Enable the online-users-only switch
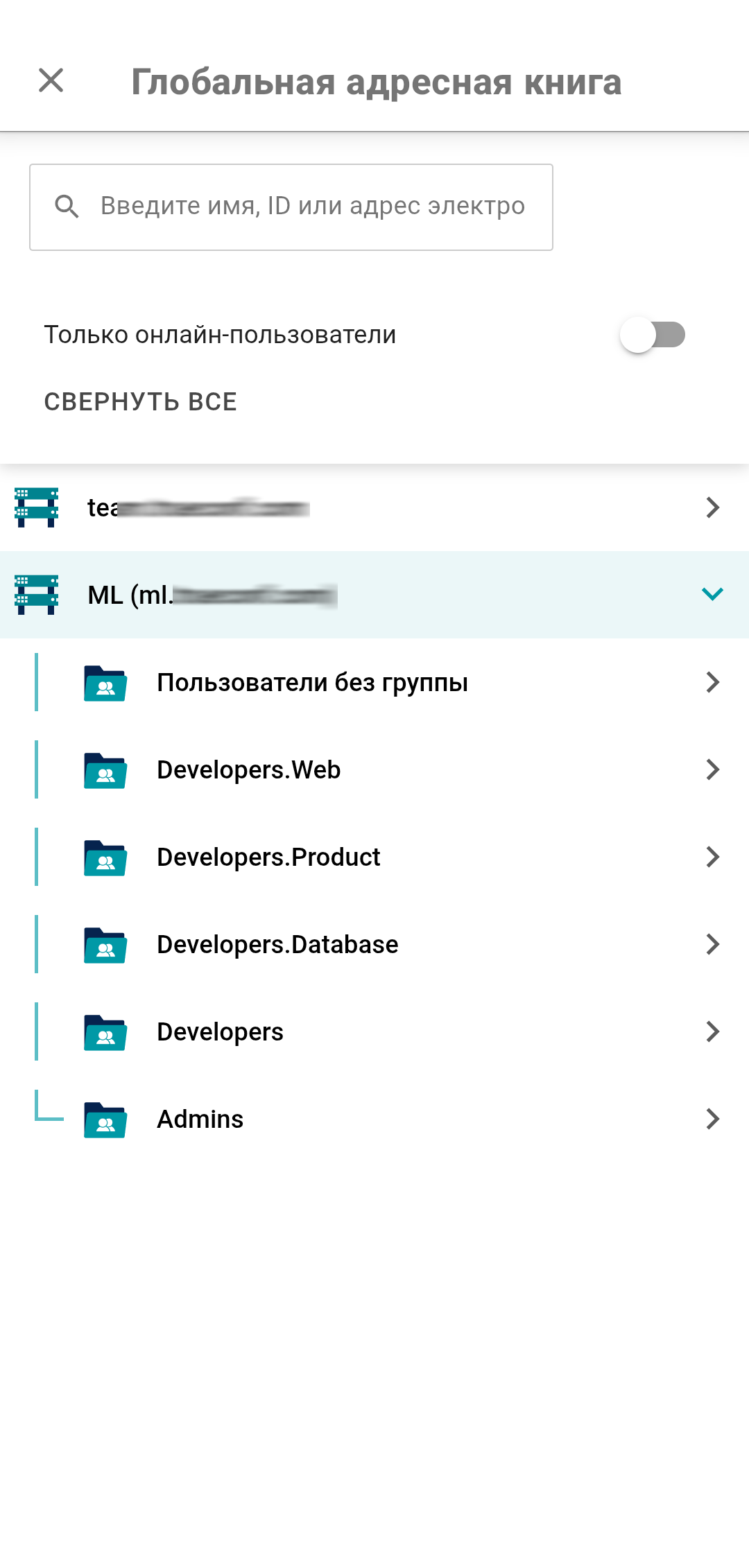Viewport: 749px width, 1568px height. 652,335
